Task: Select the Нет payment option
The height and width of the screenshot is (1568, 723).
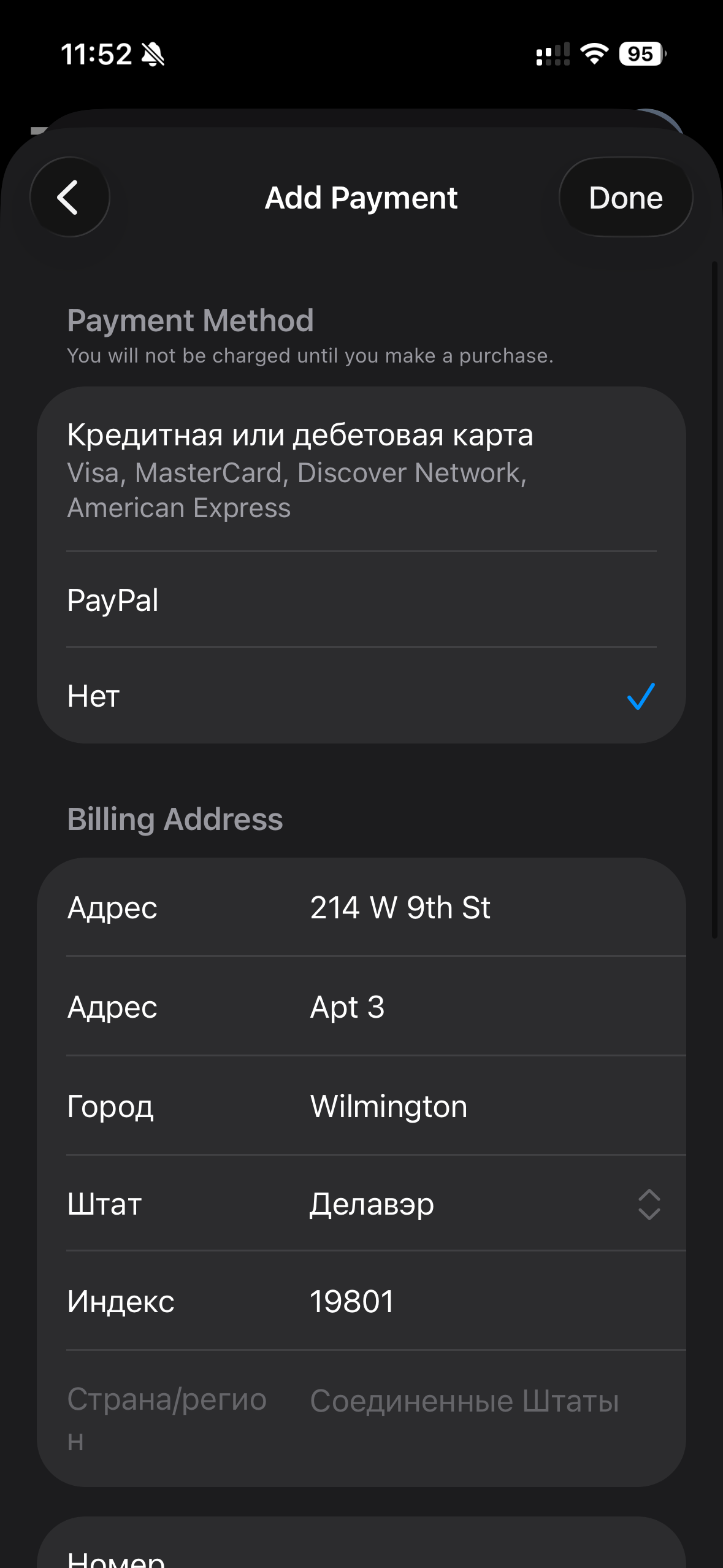Action: click(361, 696)
